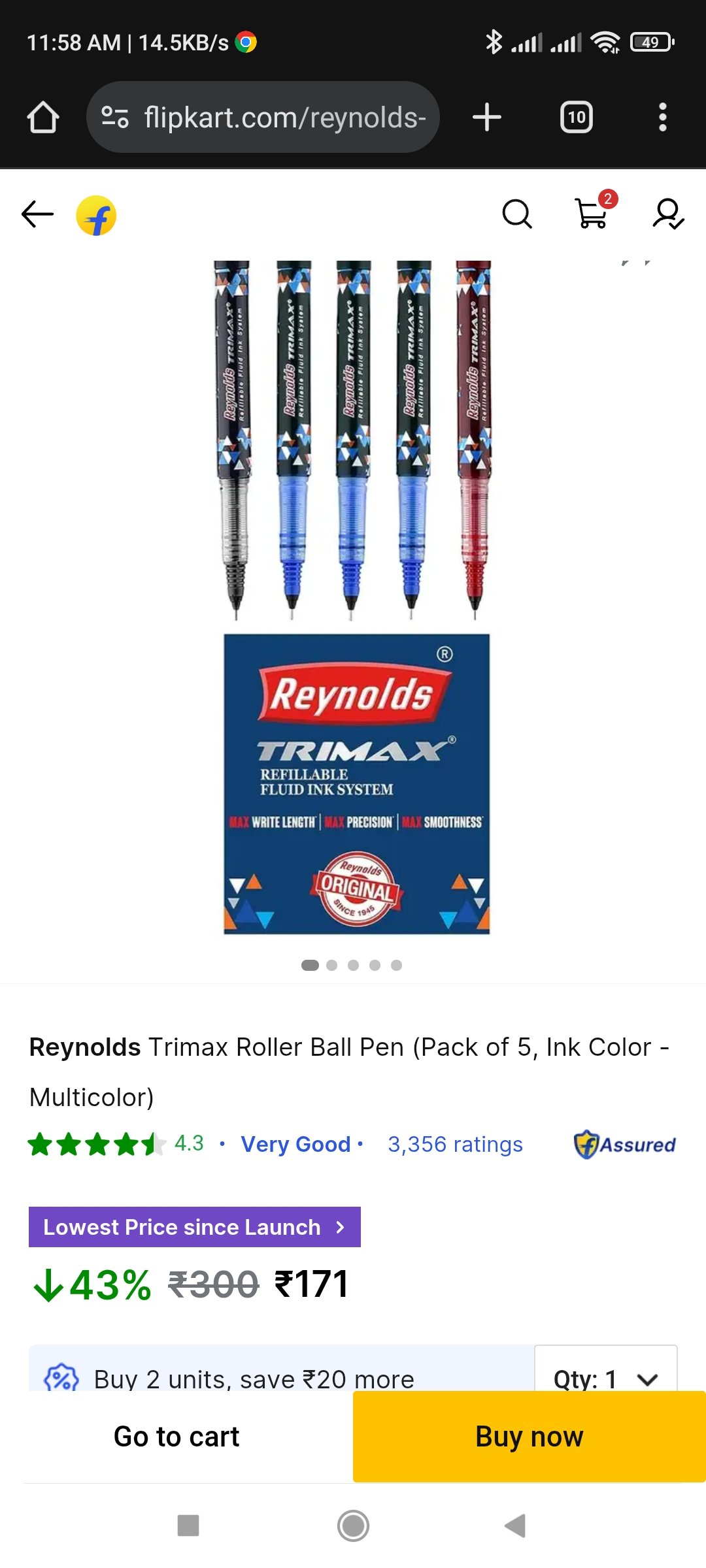Open Chrome's home page button
The width and height of the screenshot is (706, 1568).
43,118
